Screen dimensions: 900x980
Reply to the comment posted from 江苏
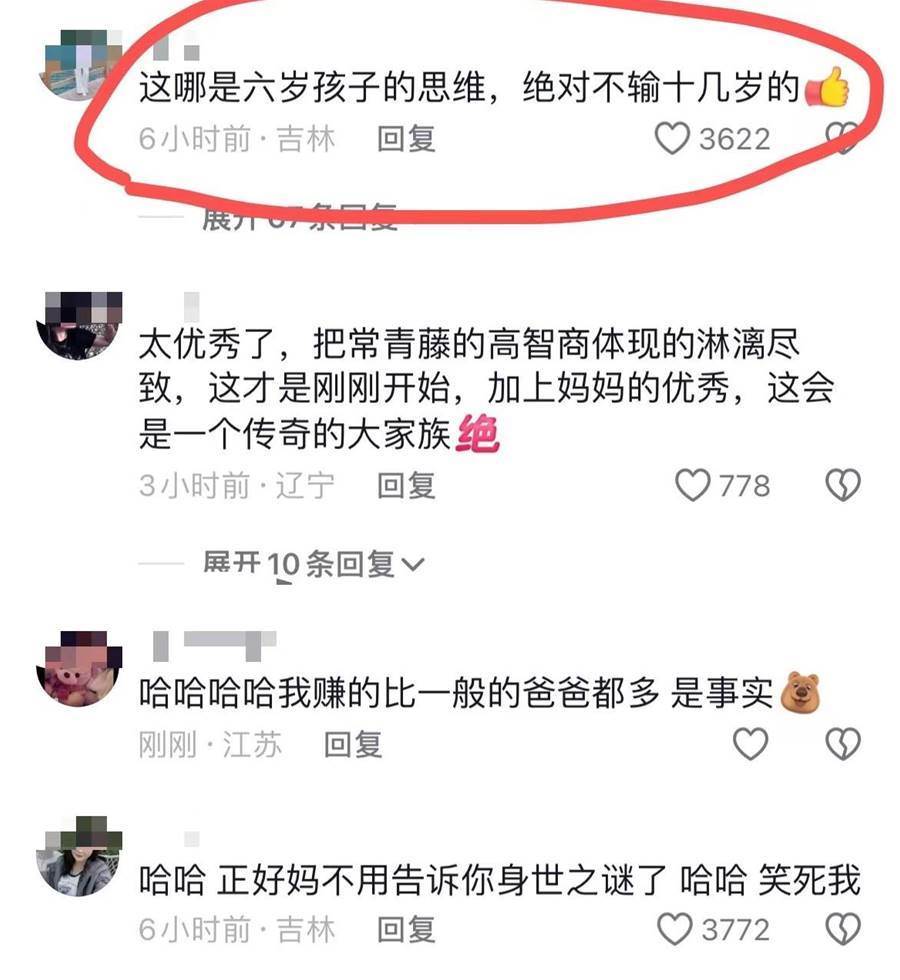353,744
